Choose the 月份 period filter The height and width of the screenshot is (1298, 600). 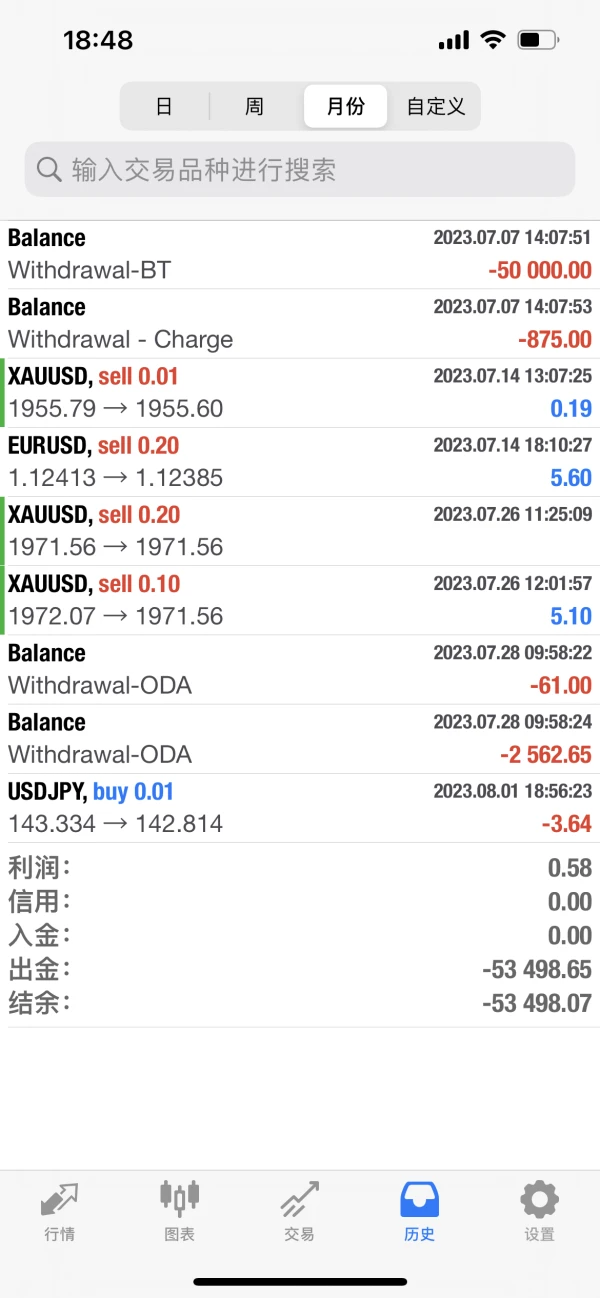(345, 106)
